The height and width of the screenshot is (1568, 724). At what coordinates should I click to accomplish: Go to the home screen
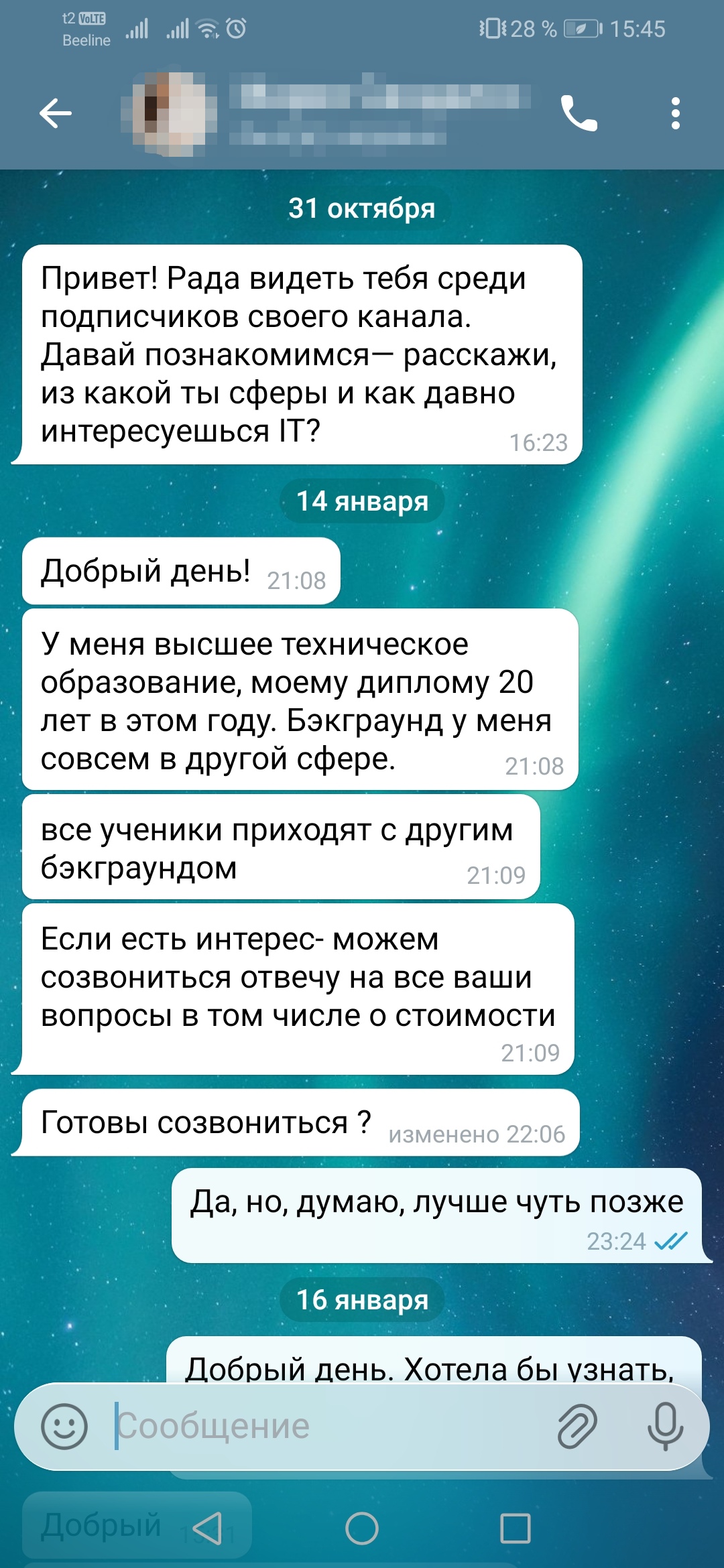coord(362,1528)
